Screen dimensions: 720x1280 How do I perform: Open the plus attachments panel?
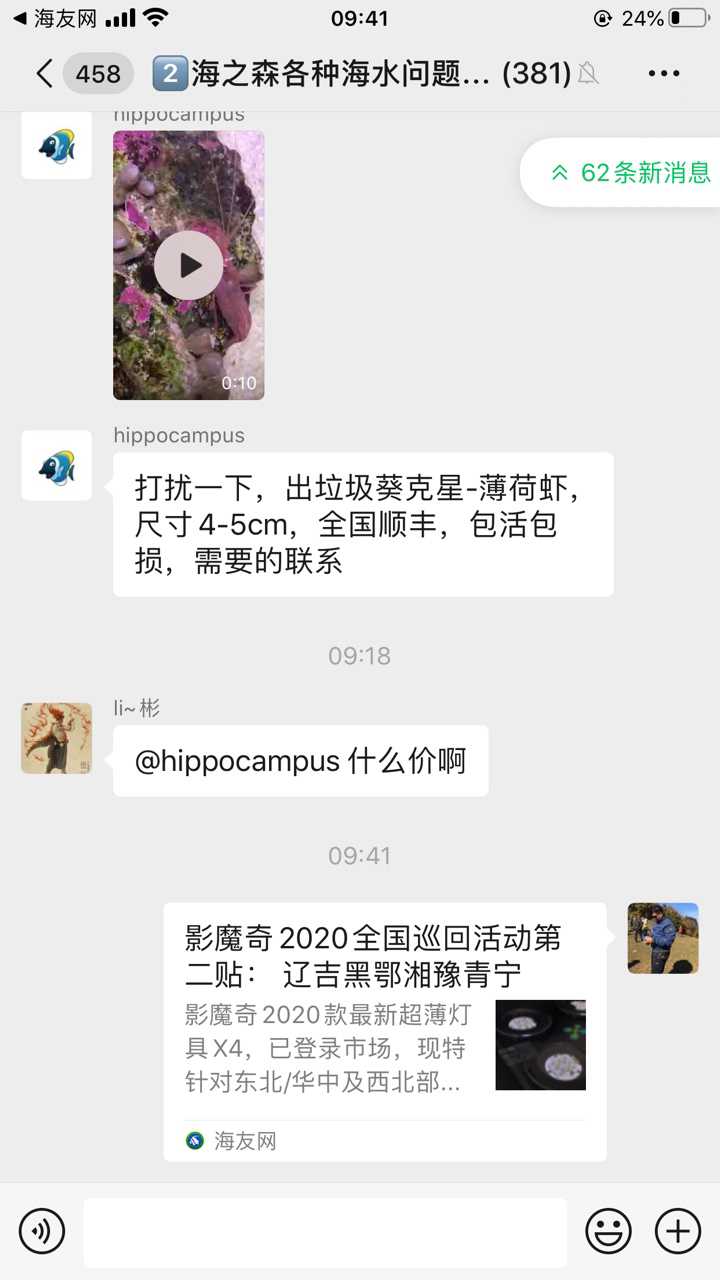pos(677,1231)
